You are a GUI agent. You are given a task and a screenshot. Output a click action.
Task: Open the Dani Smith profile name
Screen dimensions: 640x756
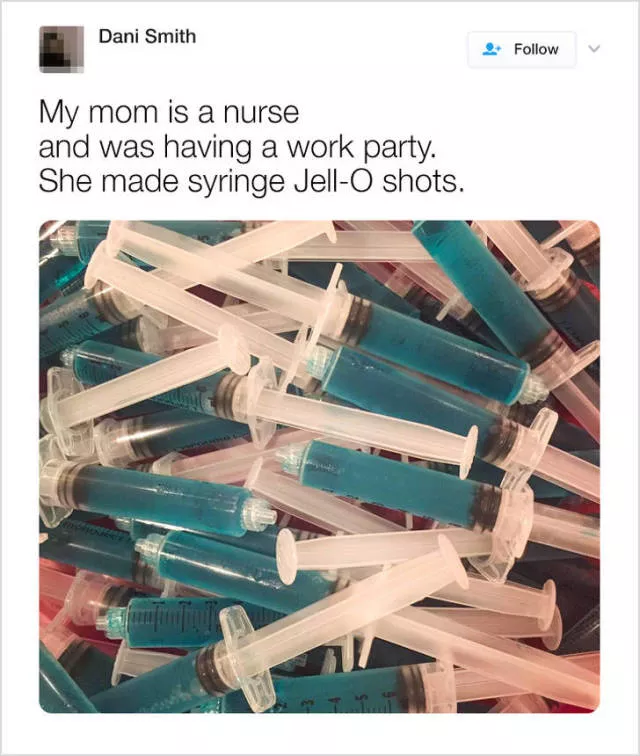coord(147,36)
